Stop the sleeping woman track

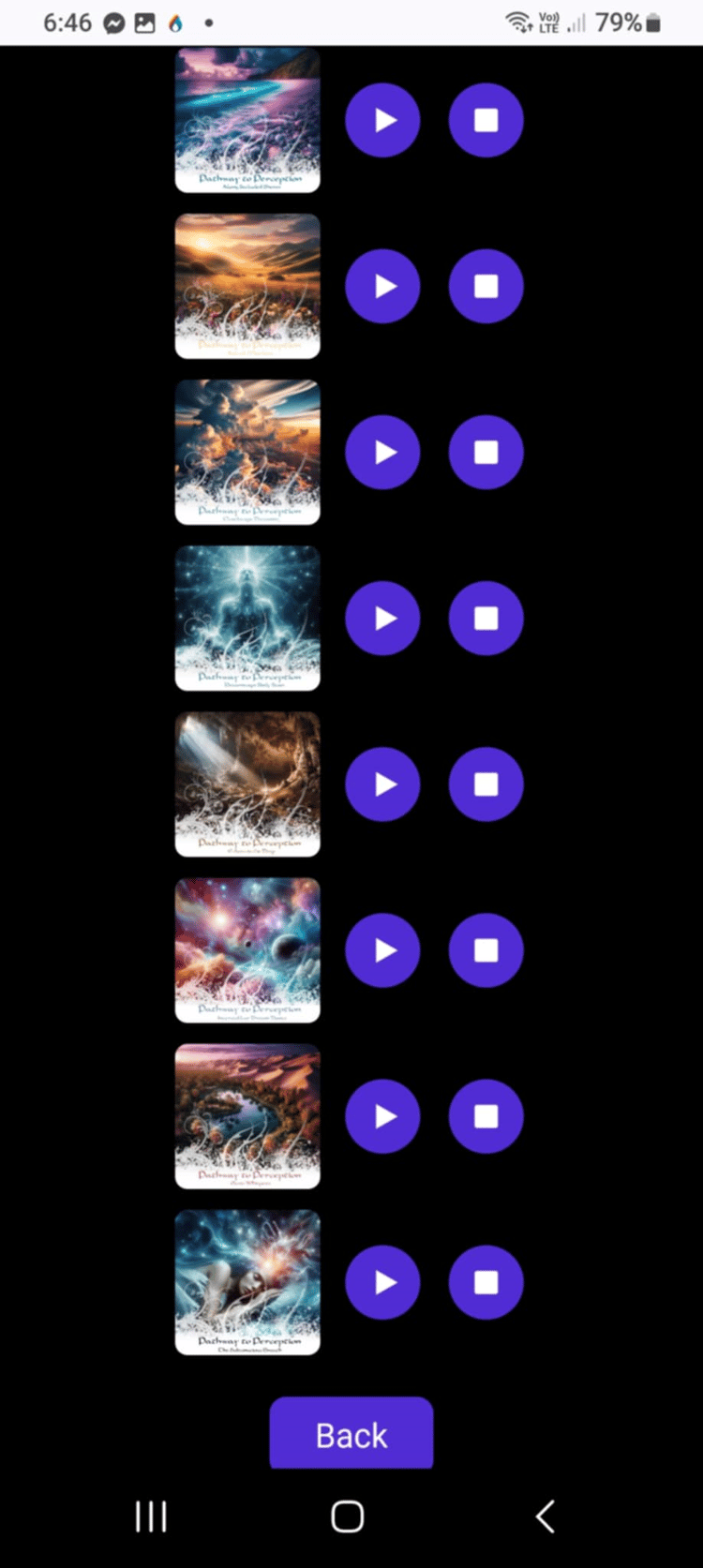pyautogui.click(x=486, y=1282)
